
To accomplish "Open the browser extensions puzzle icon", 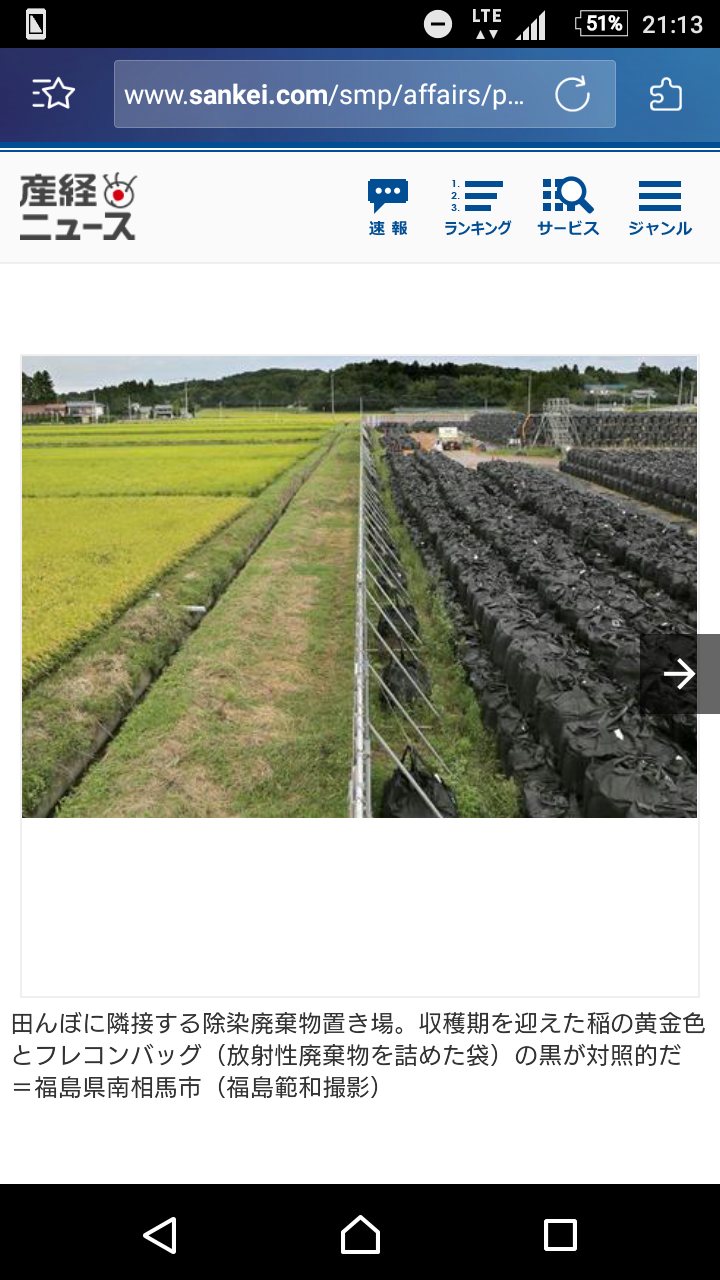I will point(666,94).
